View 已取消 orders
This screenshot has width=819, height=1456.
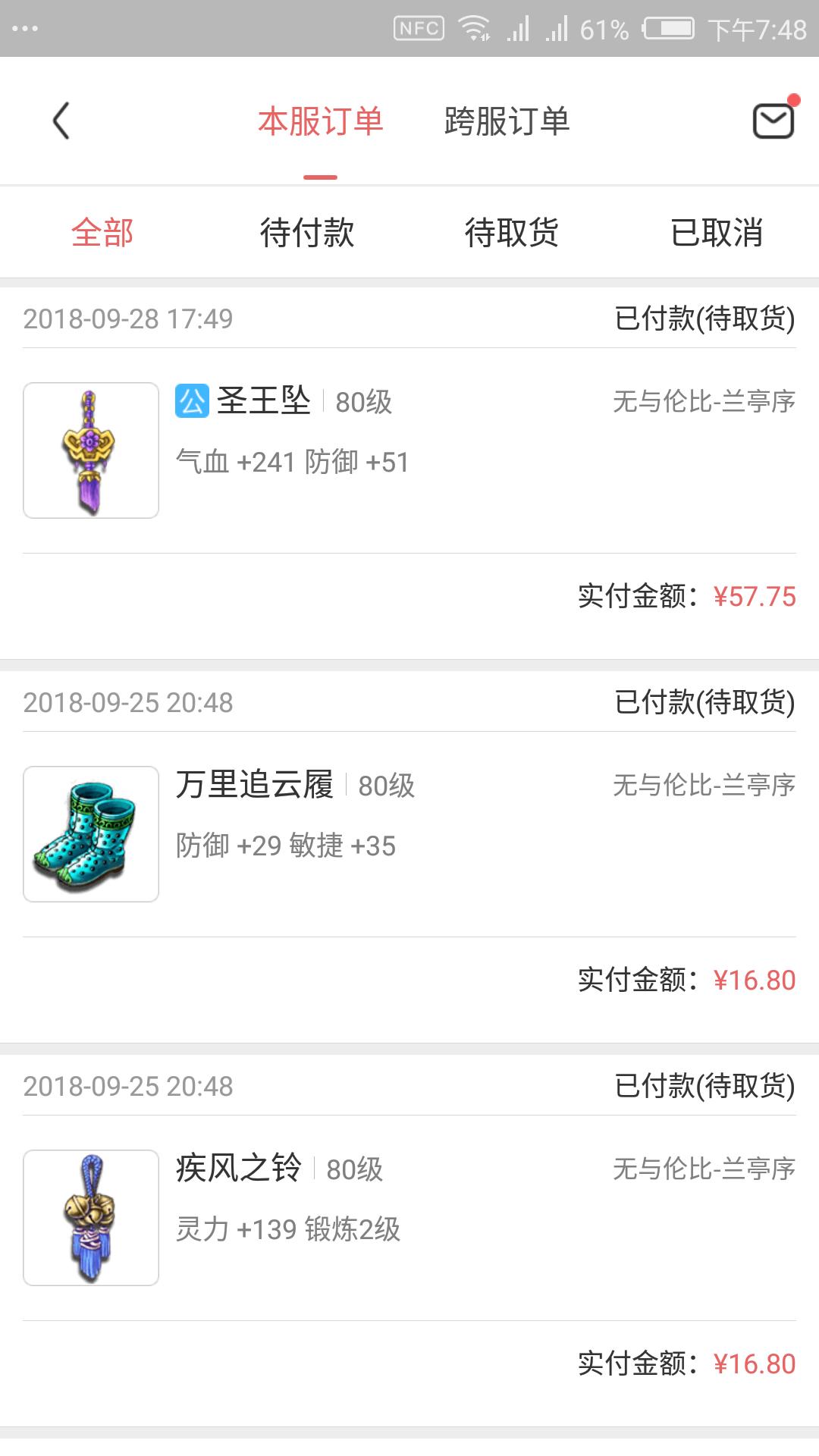(x=717, y=233)
